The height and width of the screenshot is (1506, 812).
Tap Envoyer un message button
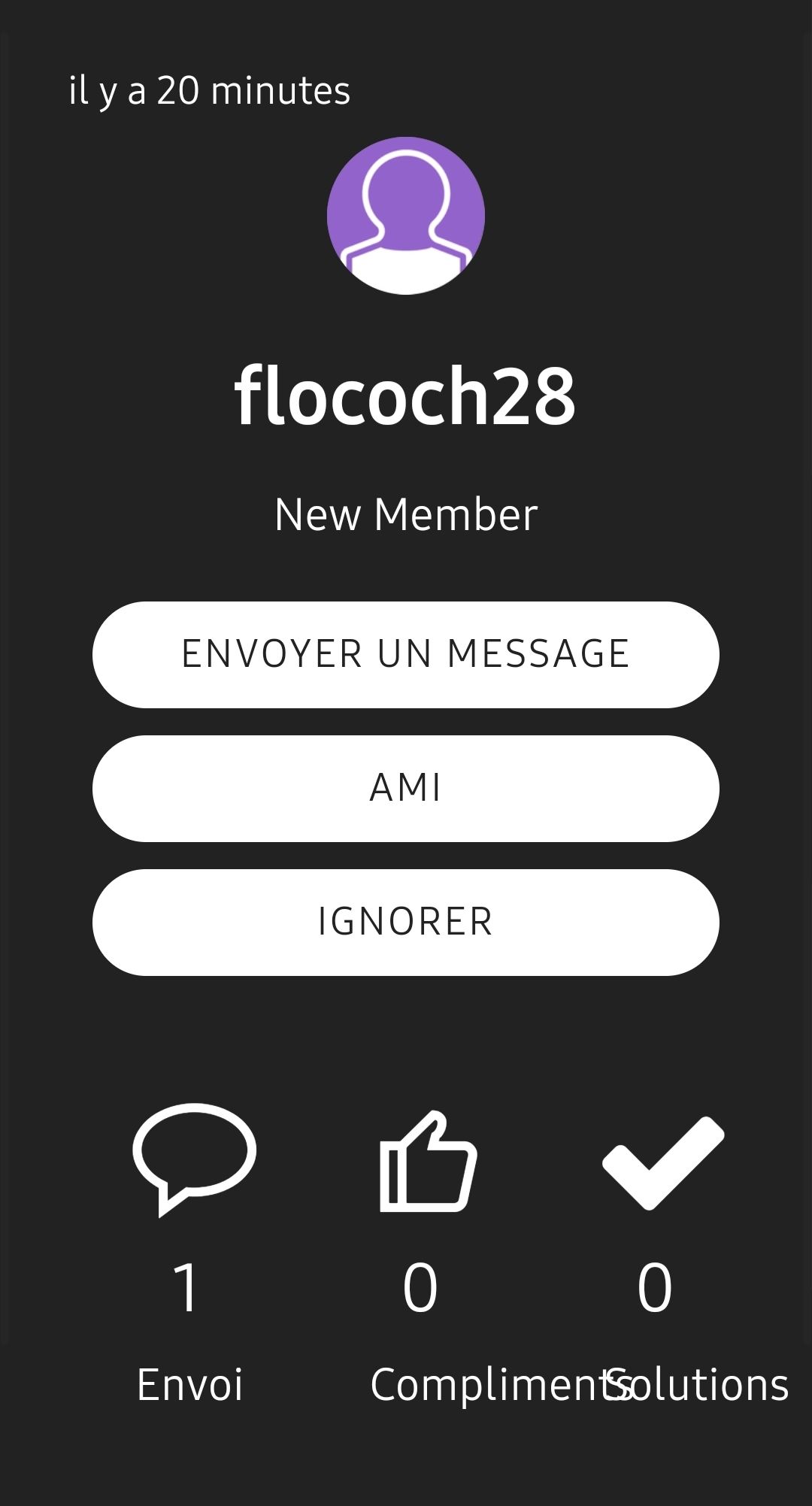pyautogui.click(x=405, y=654)
